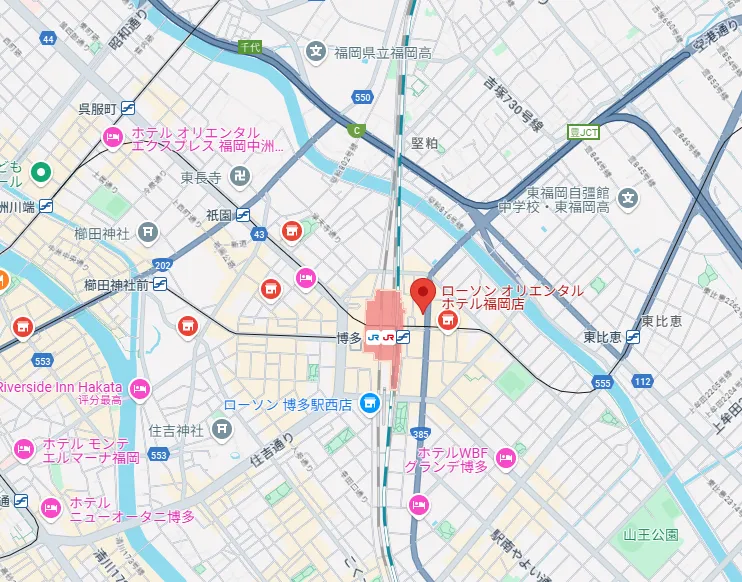Screen dimensions: 742x582
Task: Open the Riverside Inn Hakata marker
Action: pos(139,387)
